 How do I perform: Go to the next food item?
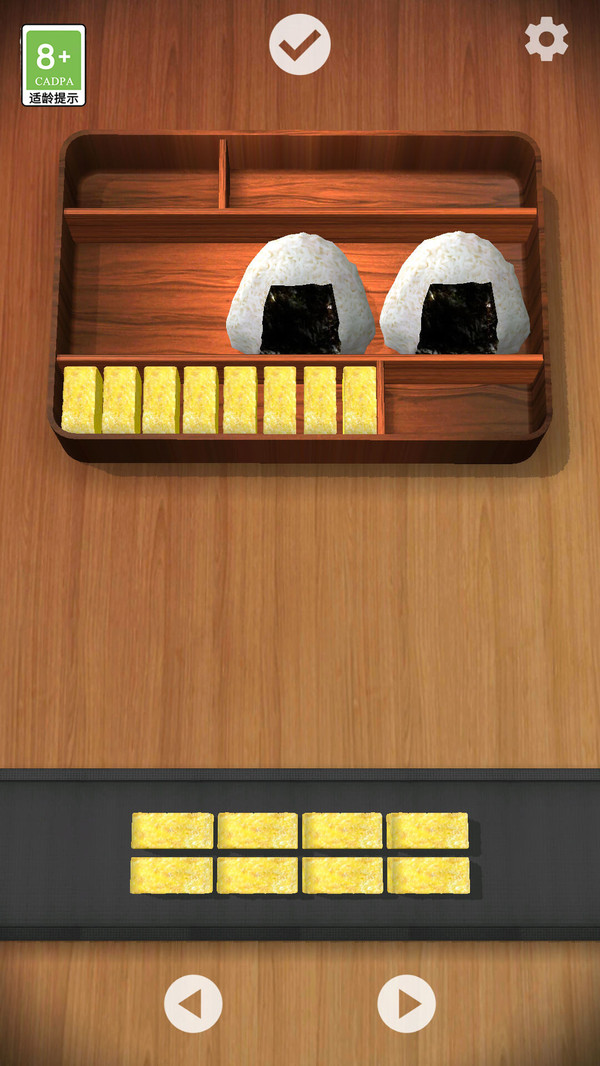pyautogui.click(x=406, y=1003)
